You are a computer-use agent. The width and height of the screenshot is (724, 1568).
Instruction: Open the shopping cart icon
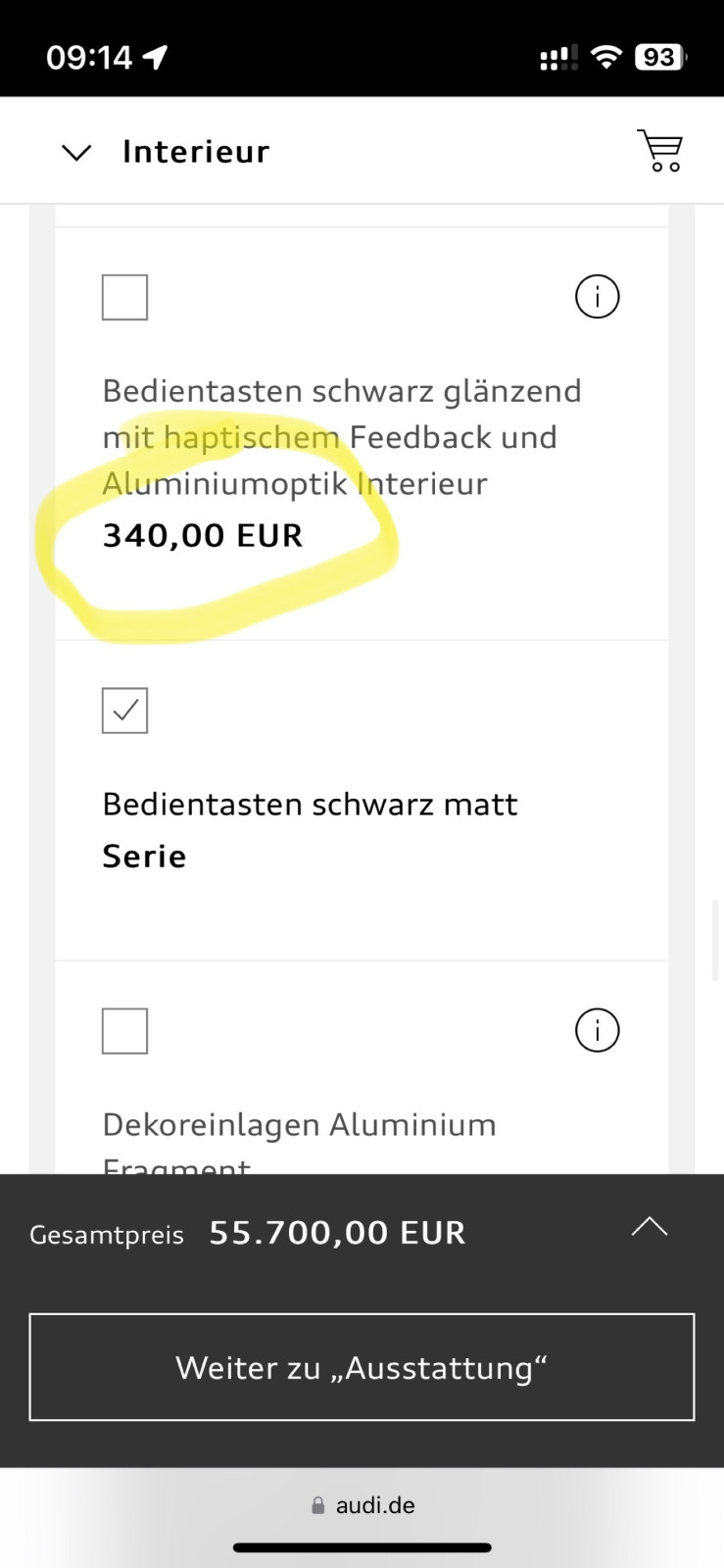(x=661, y=150)
